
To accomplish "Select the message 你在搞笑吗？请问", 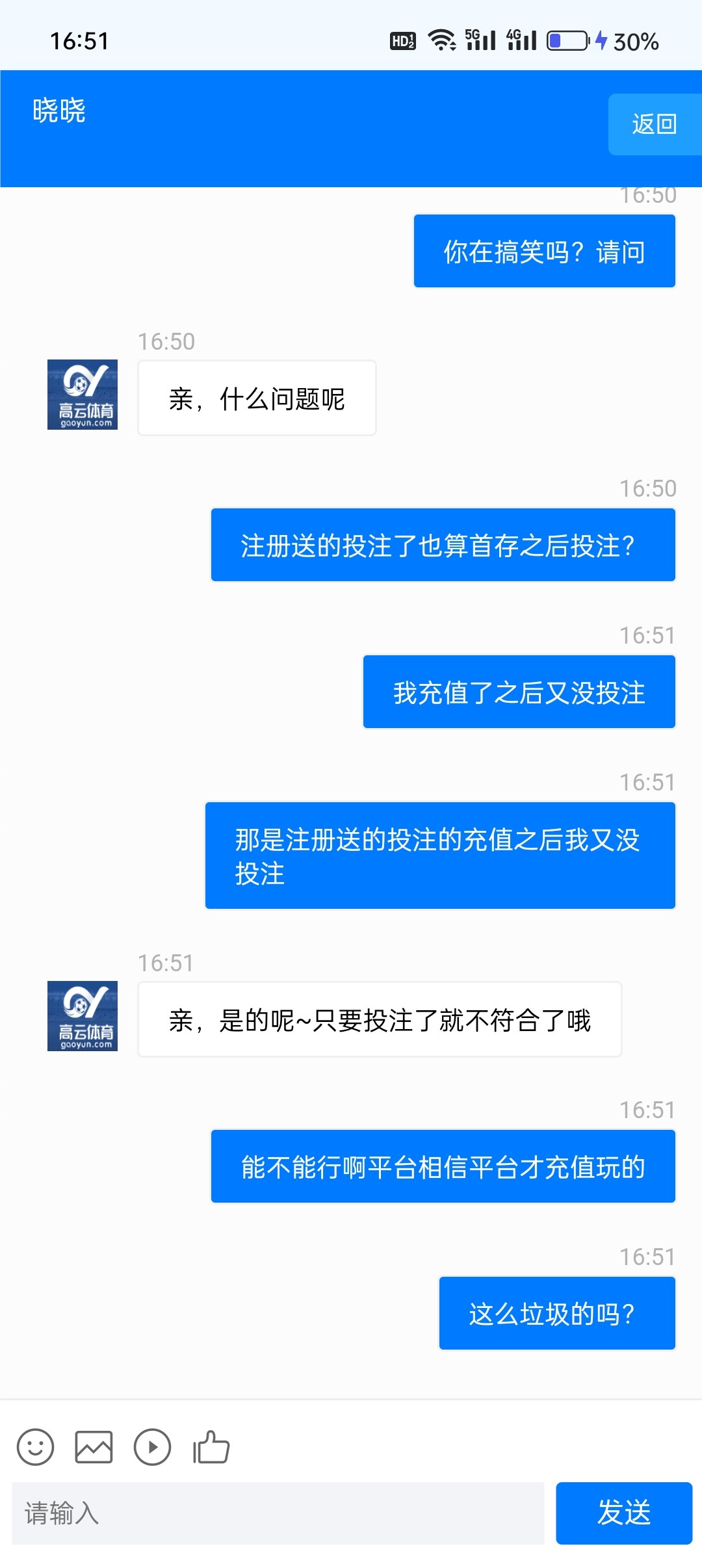I will [543, 250].
